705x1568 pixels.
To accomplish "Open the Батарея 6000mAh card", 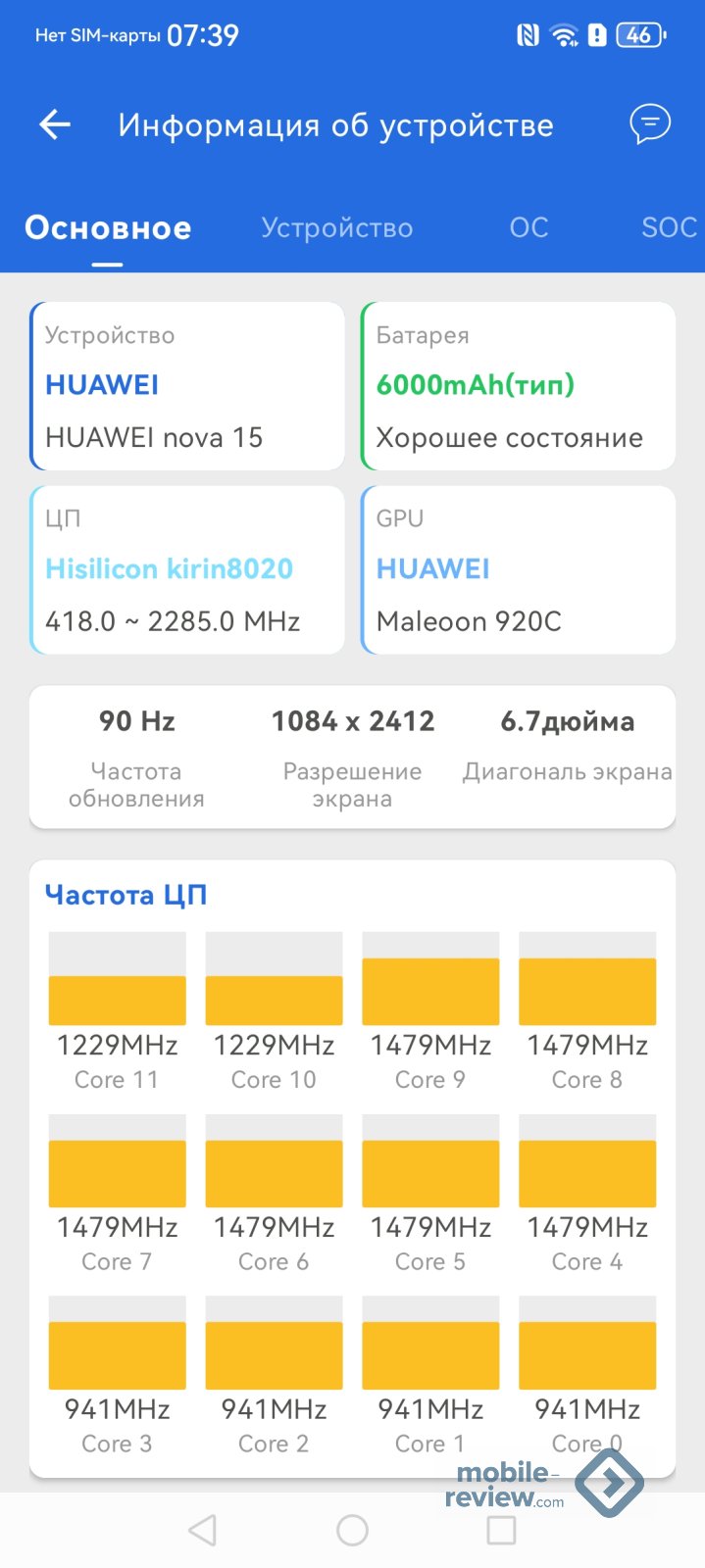I will pyautogui.click(x=518, y=386).
